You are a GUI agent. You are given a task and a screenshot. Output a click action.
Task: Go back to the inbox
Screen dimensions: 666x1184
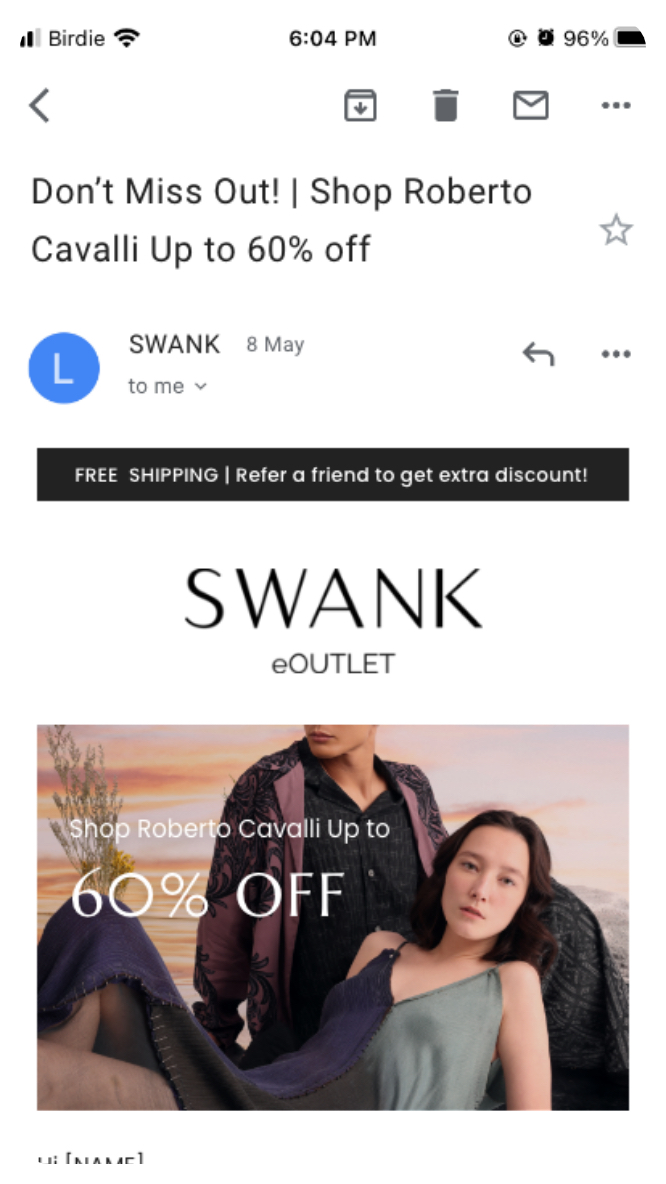(x=39, y=105)
